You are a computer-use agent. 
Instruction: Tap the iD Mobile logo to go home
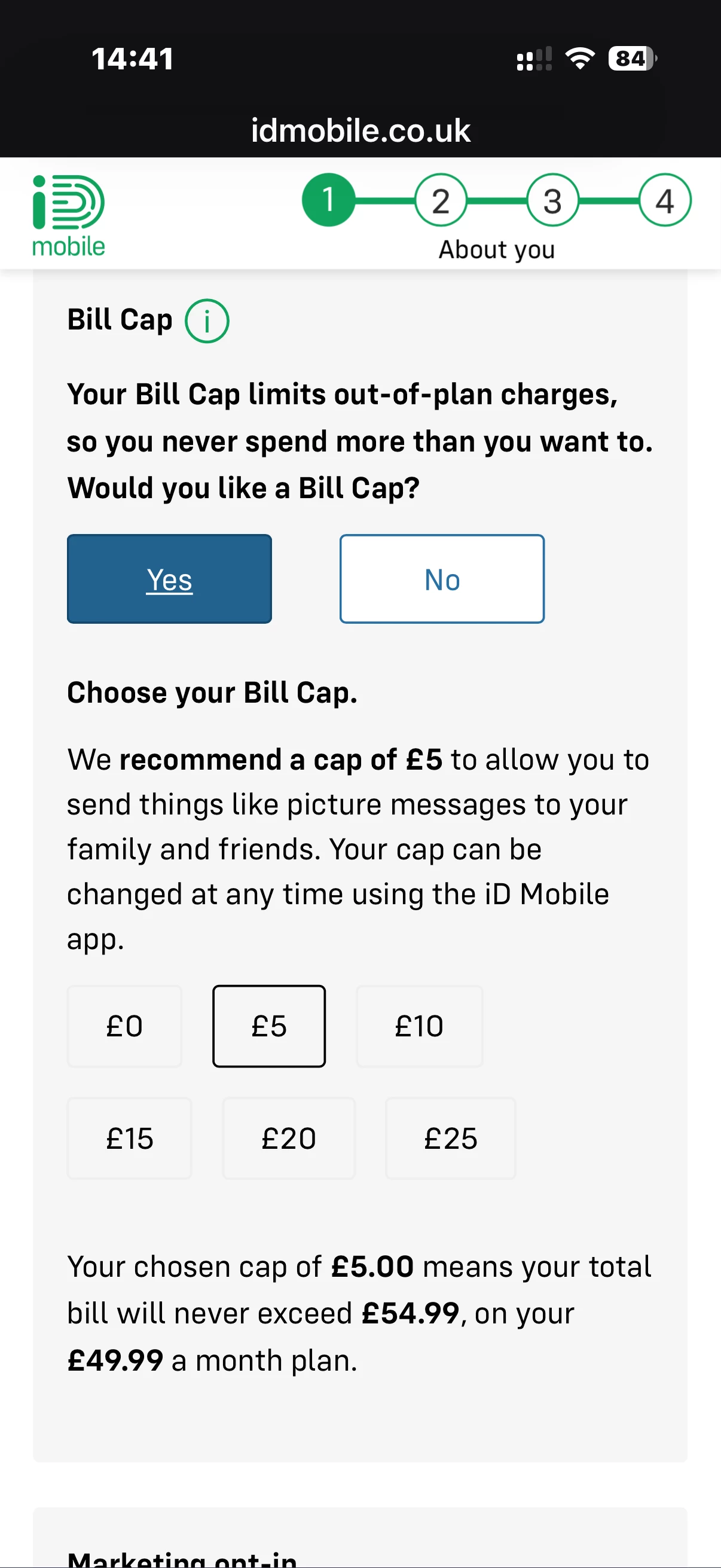(69, 215)
